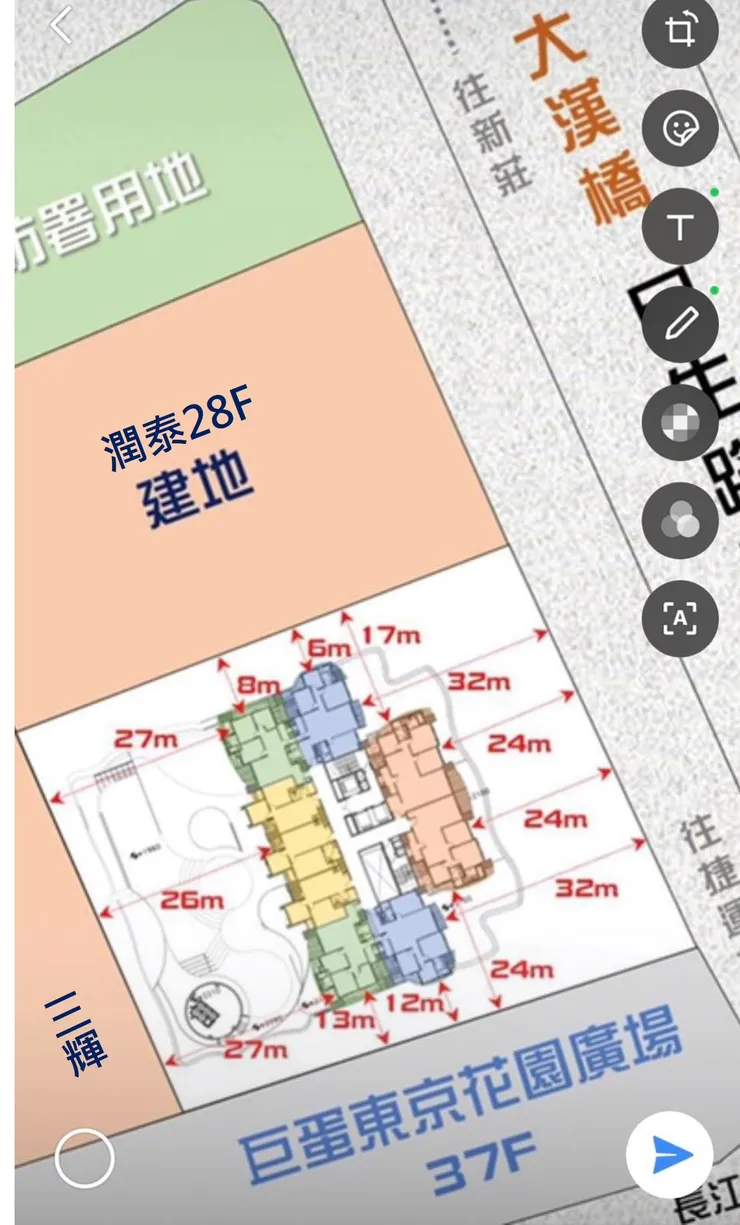Tap the circle selector at bottom-left
The image size is (740, 1225).
84,1158
